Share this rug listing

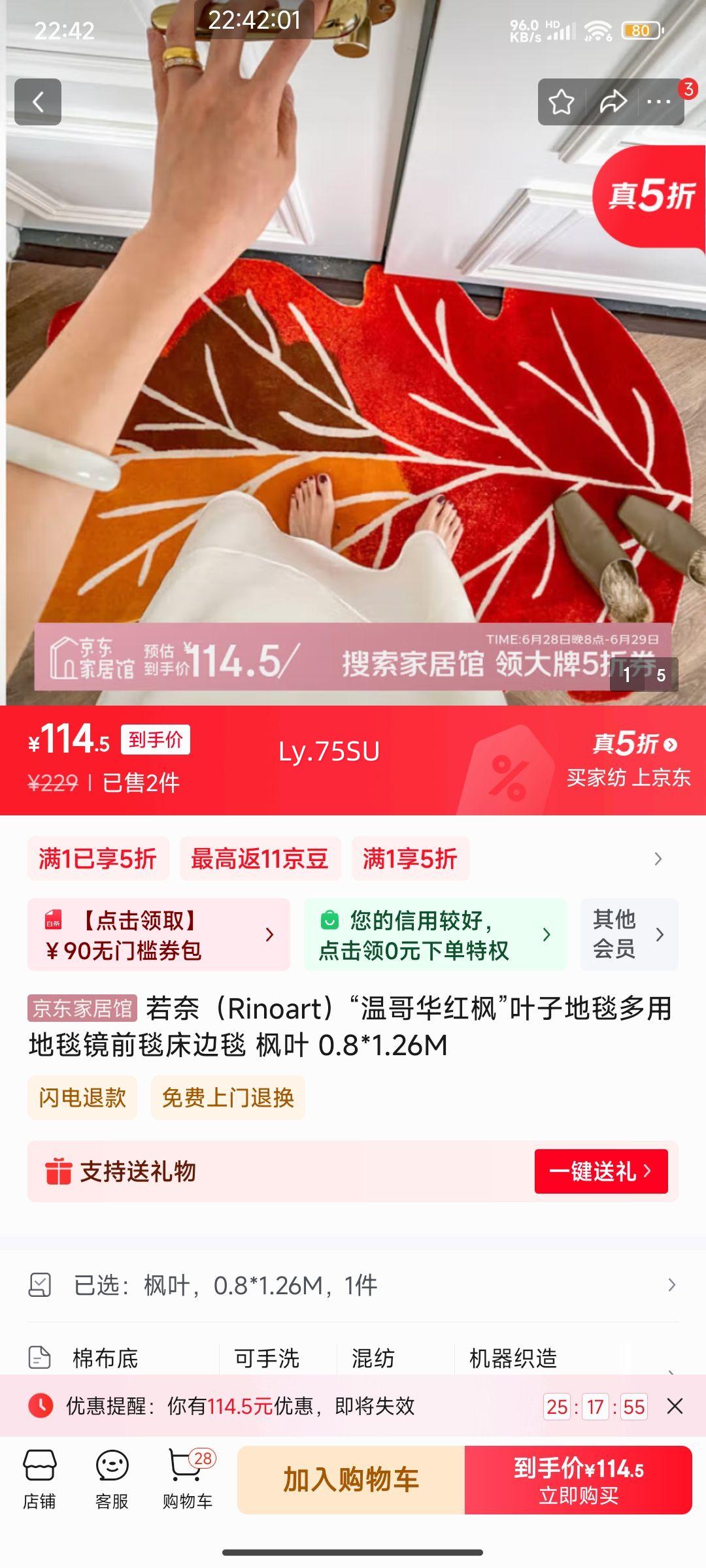click(613, 102)
